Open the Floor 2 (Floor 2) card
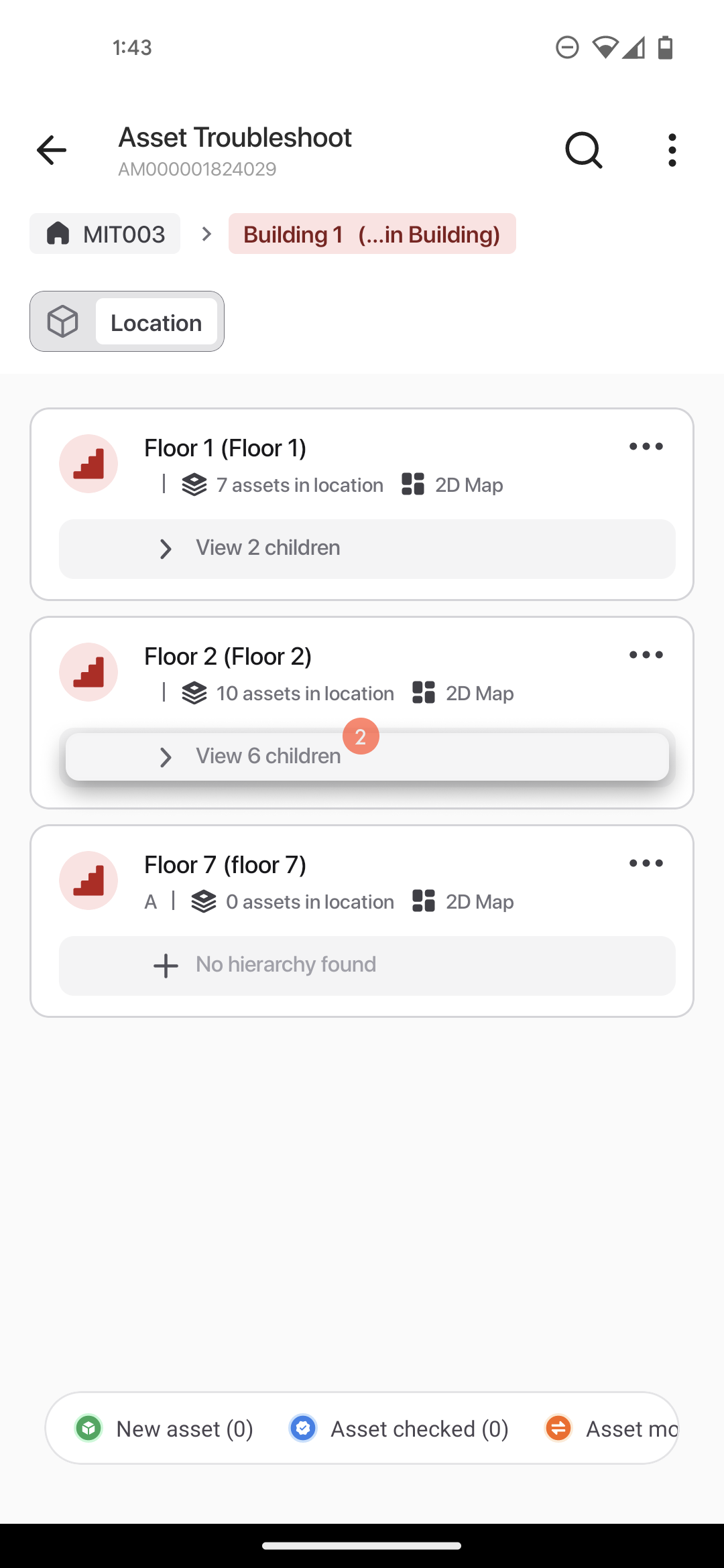 click(228, 656)
